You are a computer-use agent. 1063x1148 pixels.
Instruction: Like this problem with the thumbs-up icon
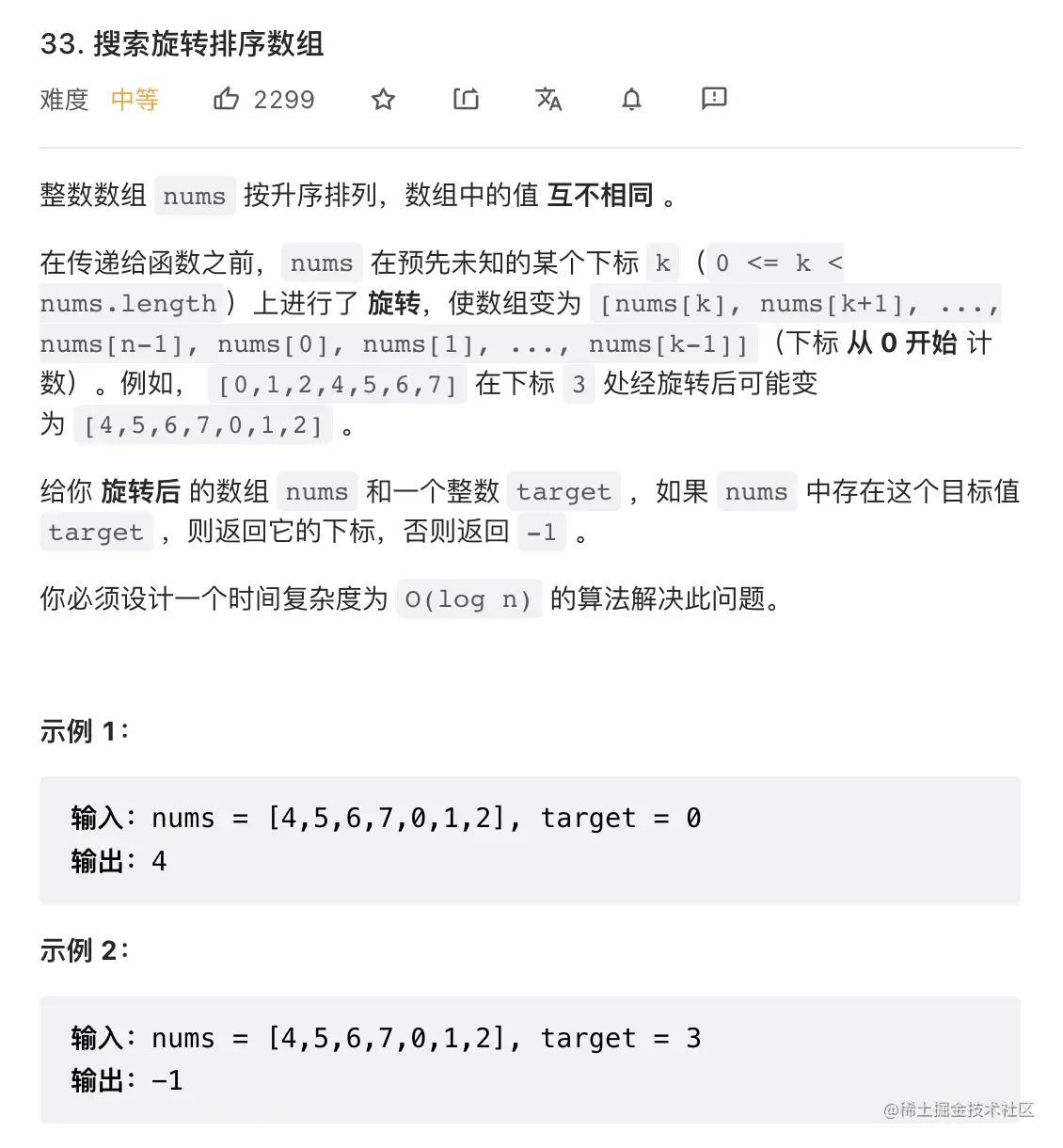pos(226,99)
